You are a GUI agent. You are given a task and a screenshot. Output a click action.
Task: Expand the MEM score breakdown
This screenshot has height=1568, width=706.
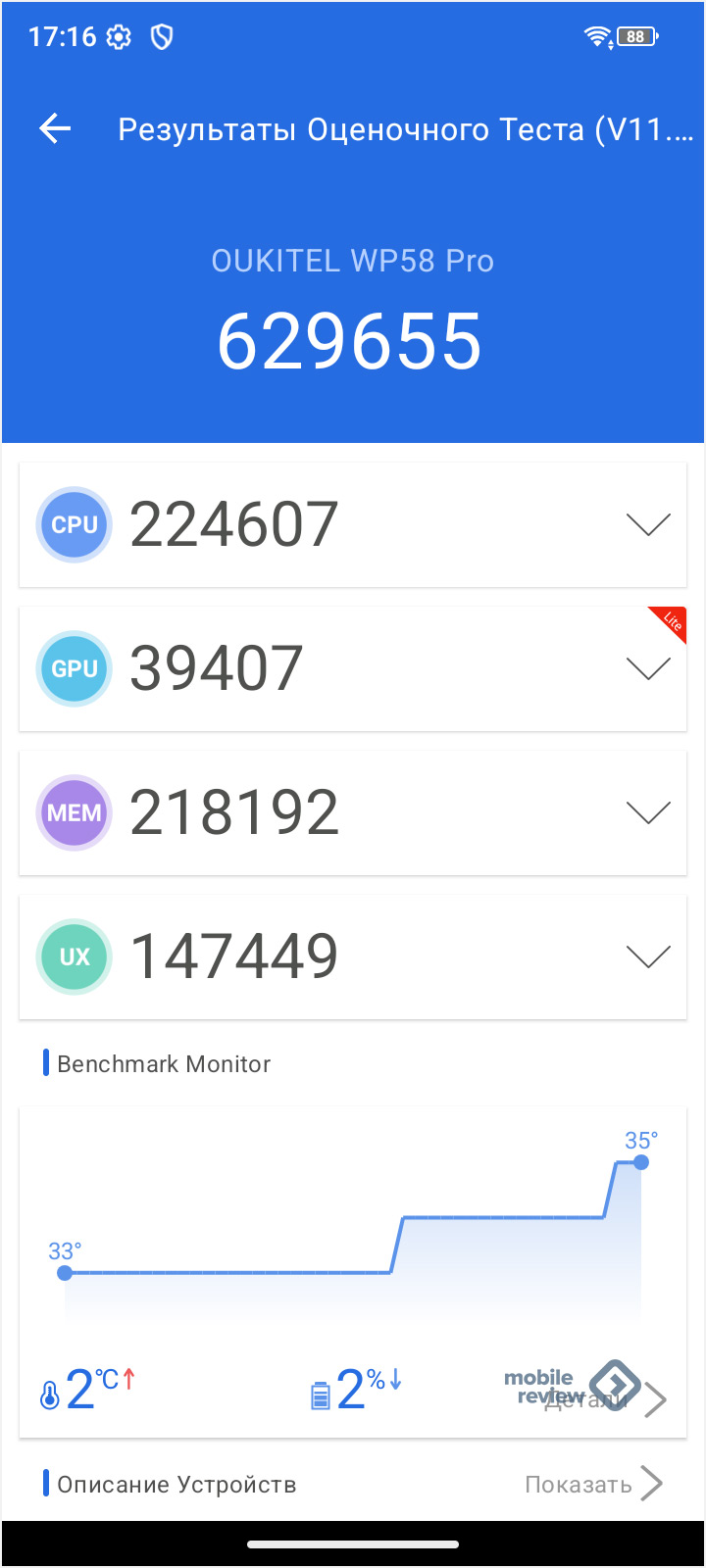coord(647,813)
